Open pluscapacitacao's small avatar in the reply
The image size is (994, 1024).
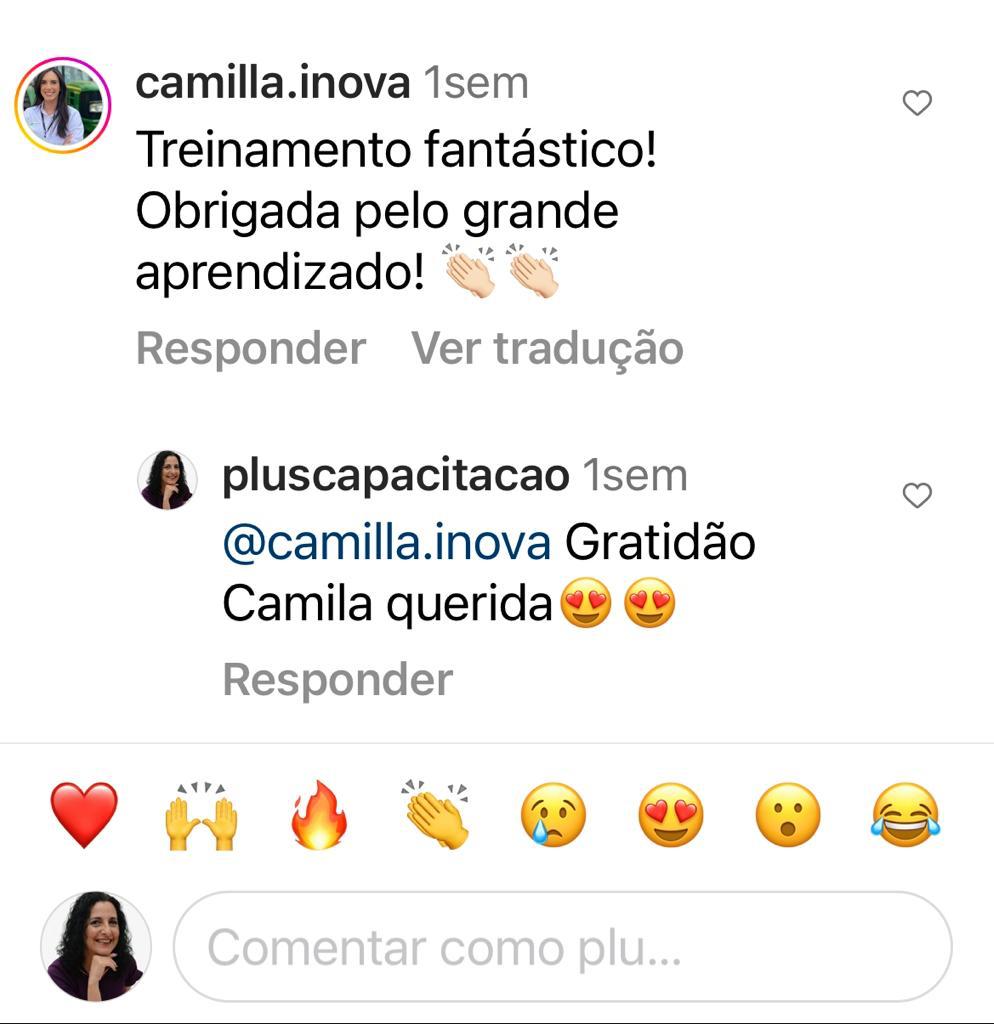166,480
